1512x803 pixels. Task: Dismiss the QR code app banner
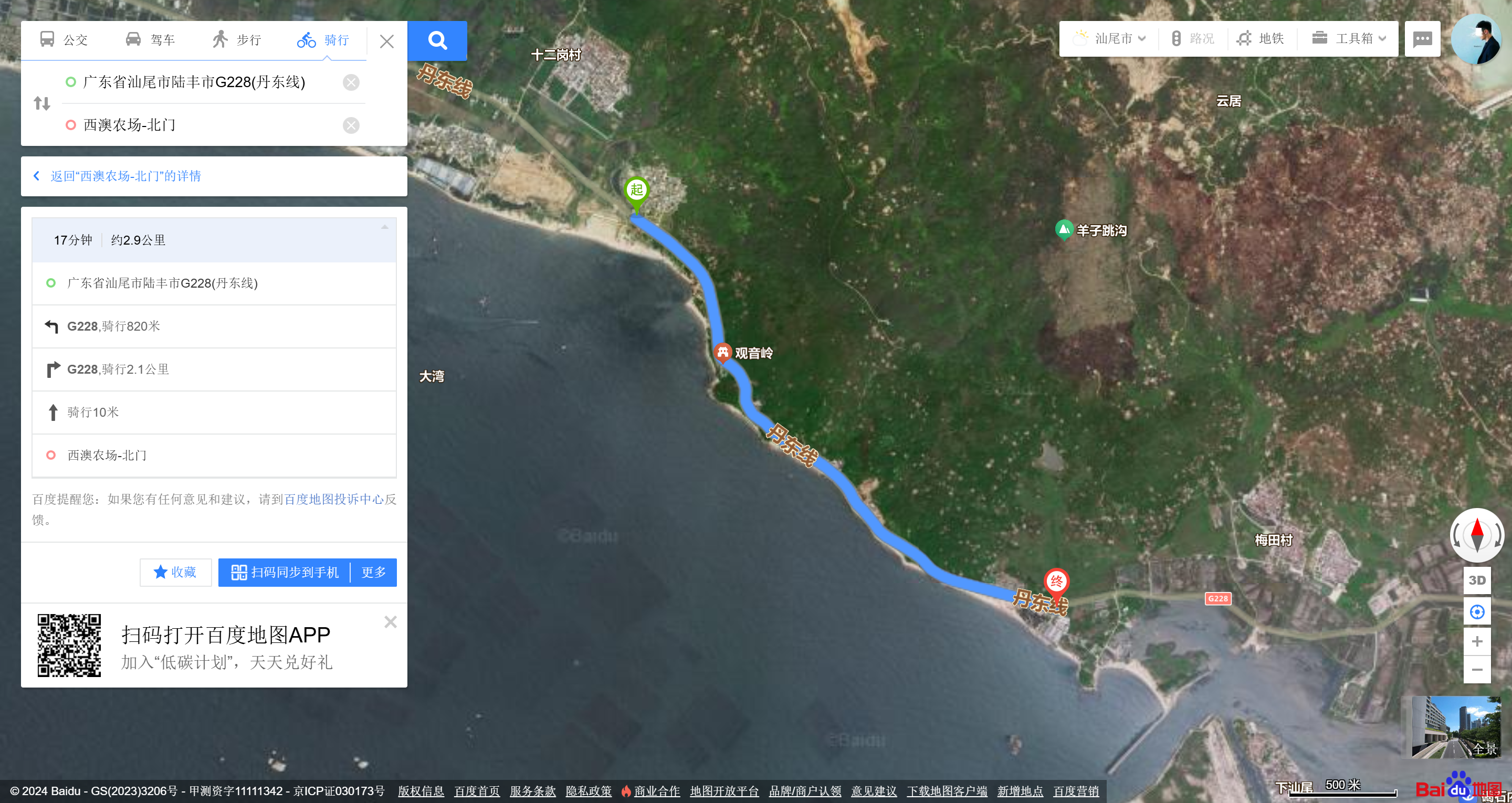(x=390, y=621)
